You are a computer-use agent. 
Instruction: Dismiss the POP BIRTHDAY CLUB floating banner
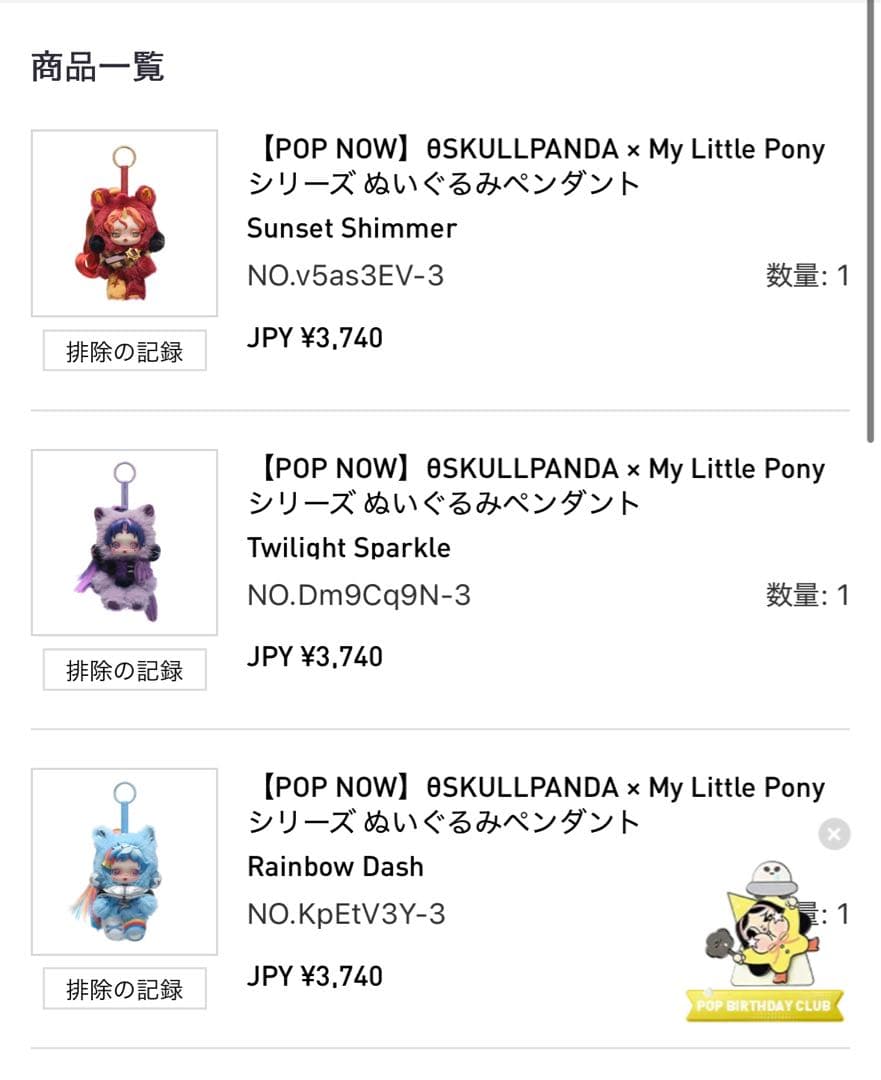(834, 834)
